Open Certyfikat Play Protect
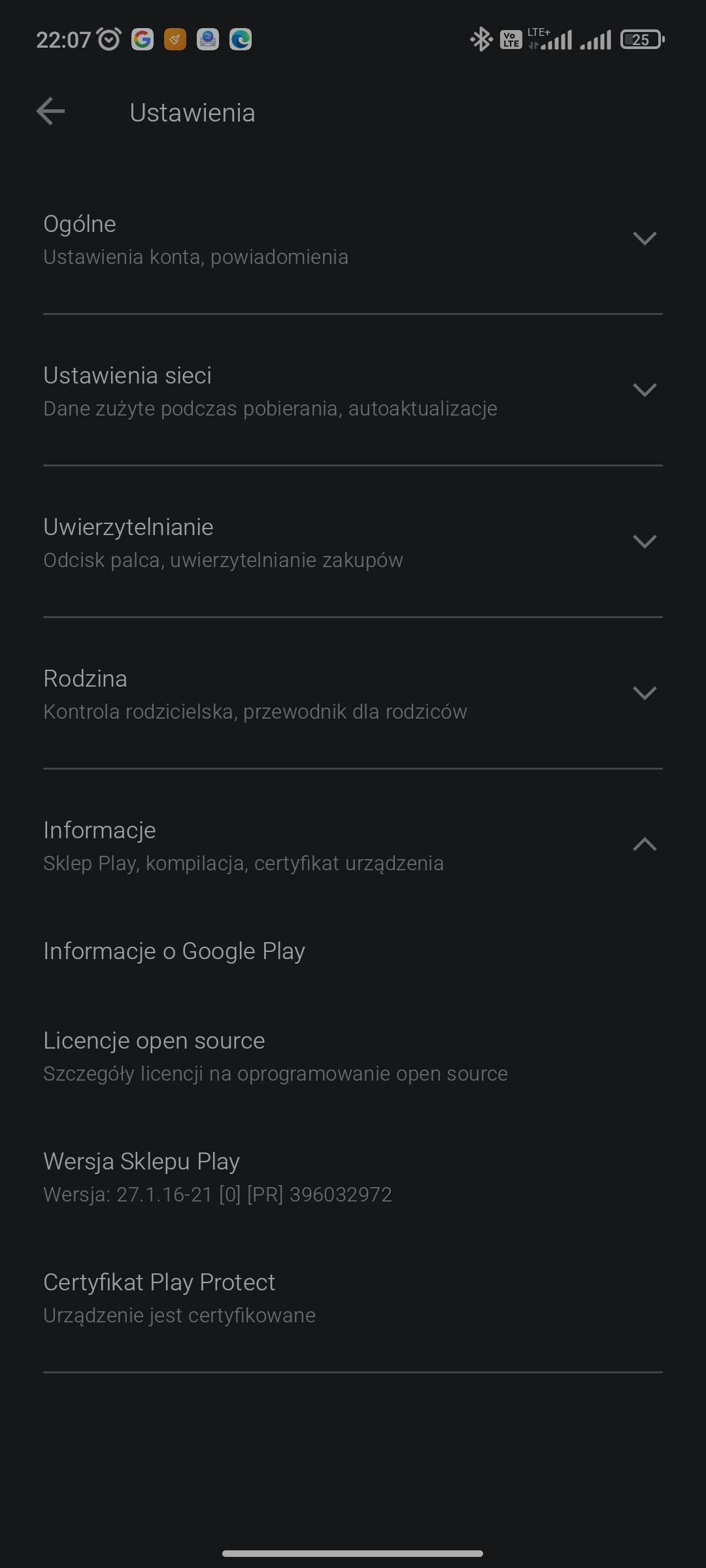The height and width of the screenshot is (1568, 706). coord(179,1298)
